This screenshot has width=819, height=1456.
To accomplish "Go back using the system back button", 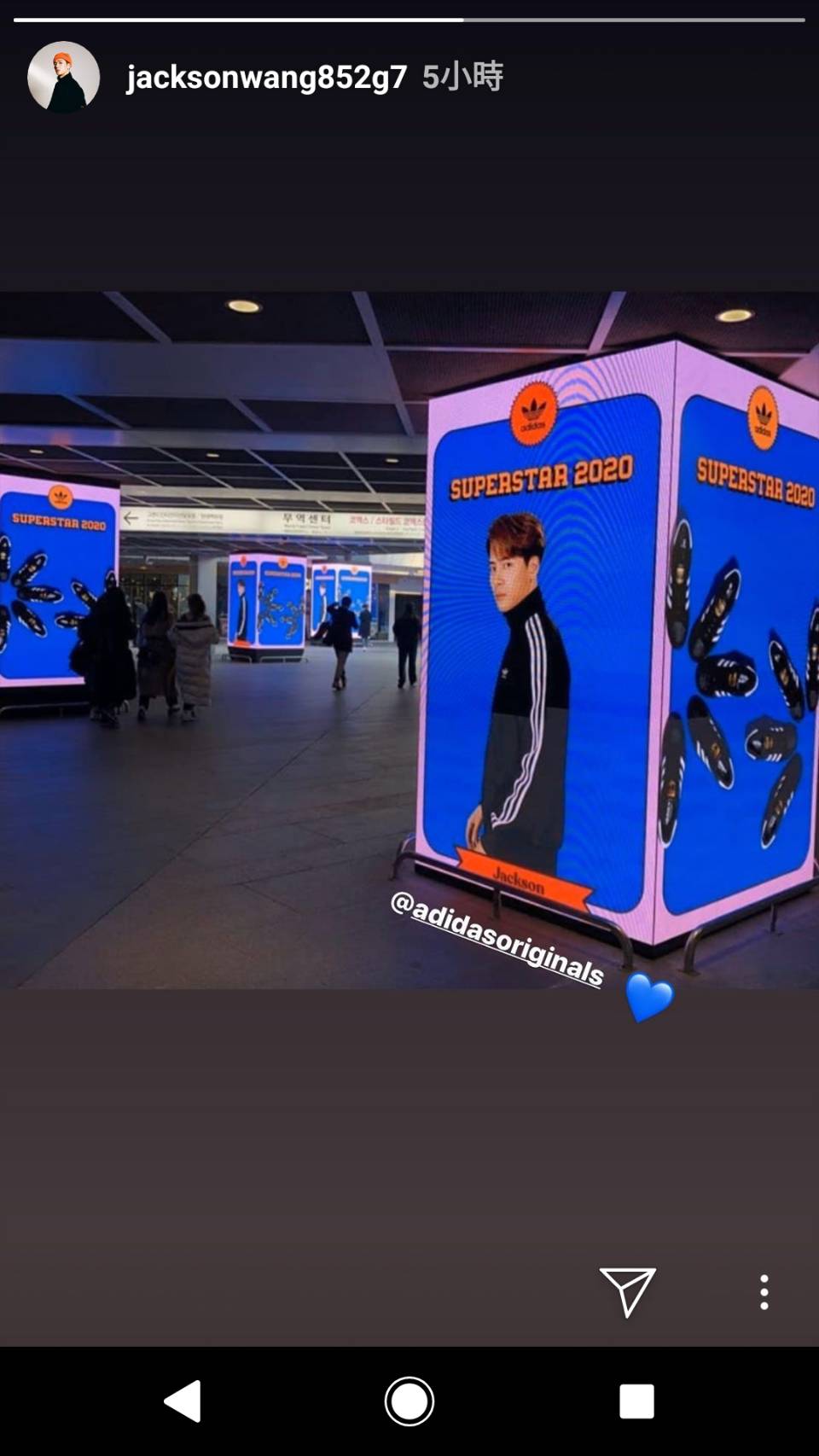I will click(x=183, y=1401).
